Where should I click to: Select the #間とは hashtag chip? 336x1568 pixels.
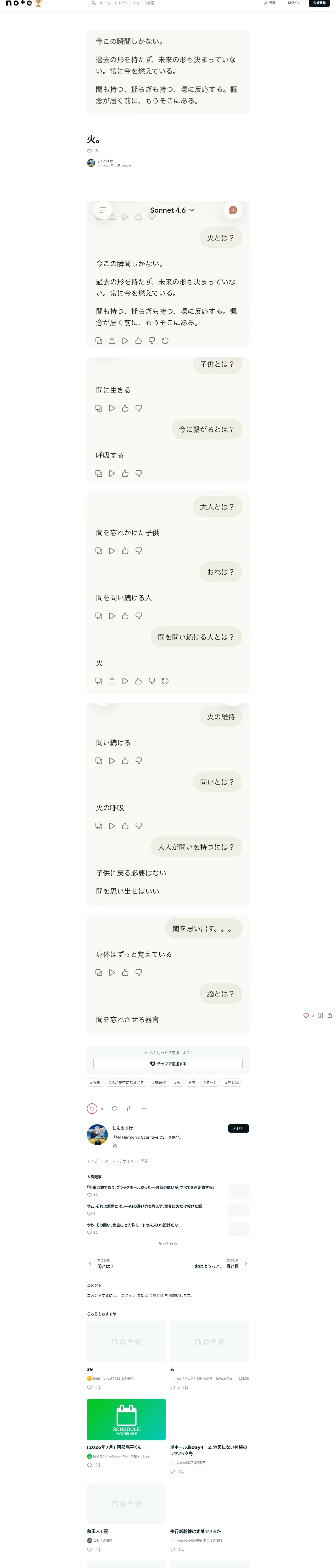pyautogui.click(x=232, y=1082)
